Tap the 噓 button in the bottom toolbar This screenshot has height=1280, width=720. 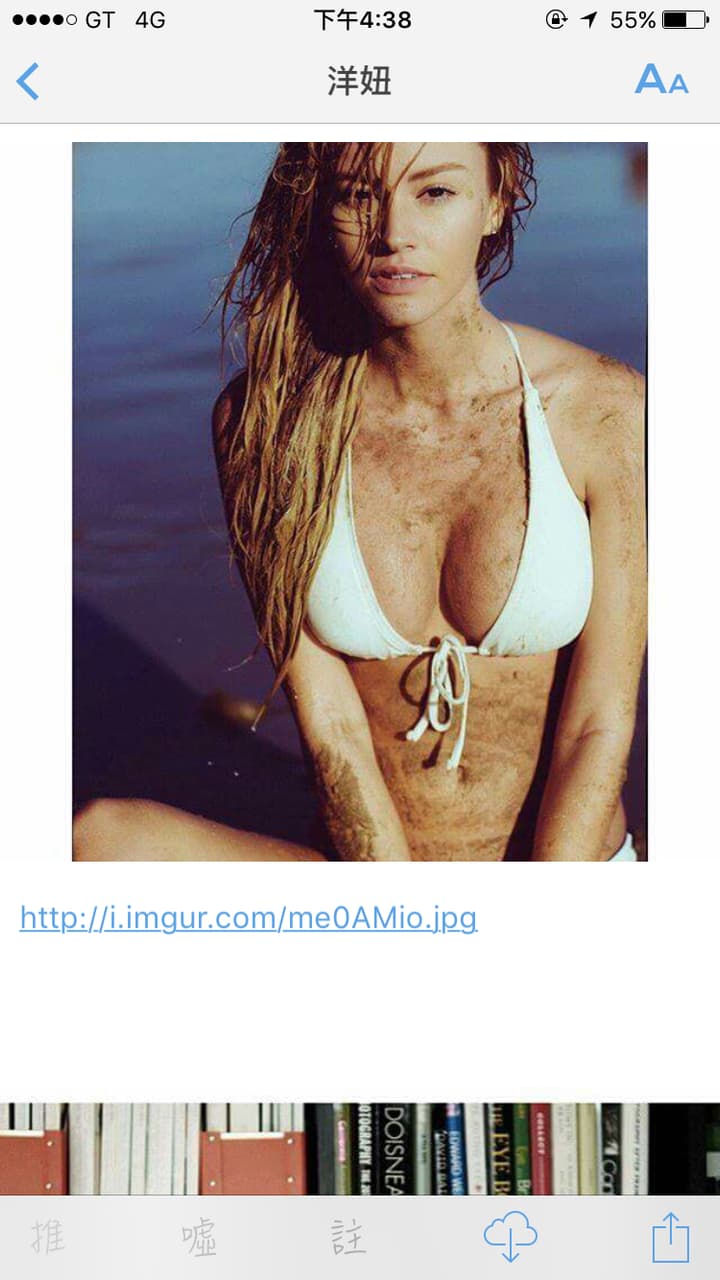pyautogui.click(x=199, y=1238)
